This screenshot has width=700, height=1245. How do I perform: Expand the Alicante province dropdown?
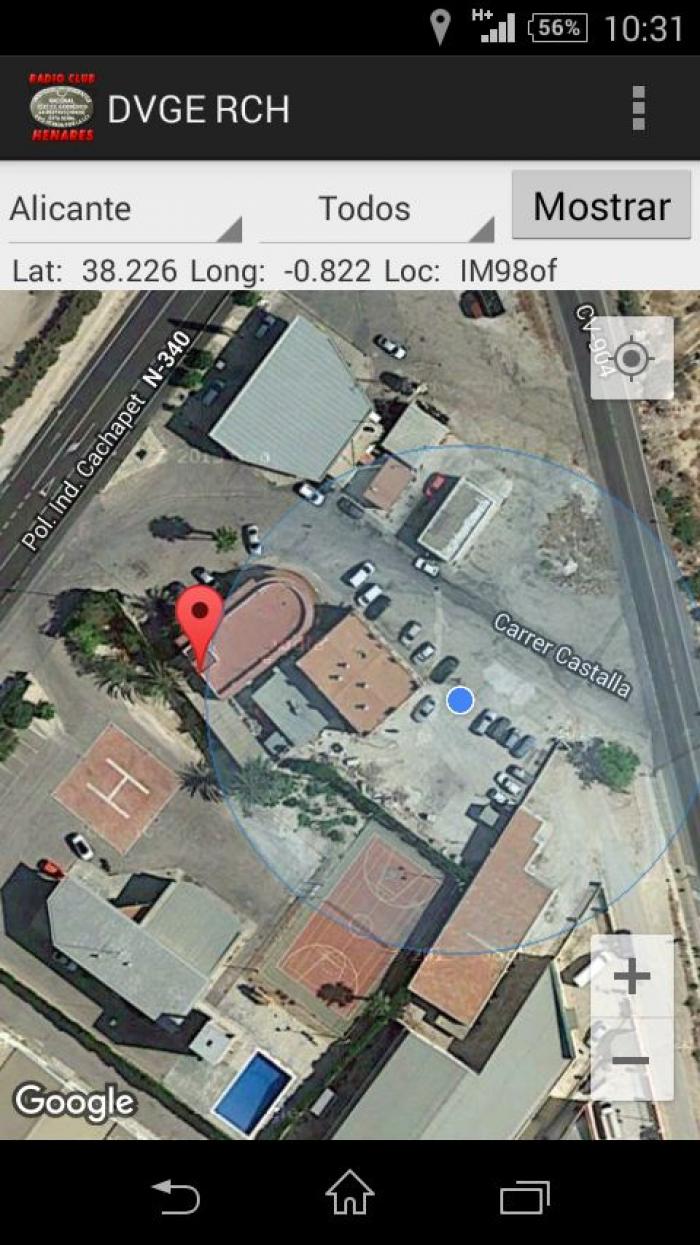[x=125, y=209]
